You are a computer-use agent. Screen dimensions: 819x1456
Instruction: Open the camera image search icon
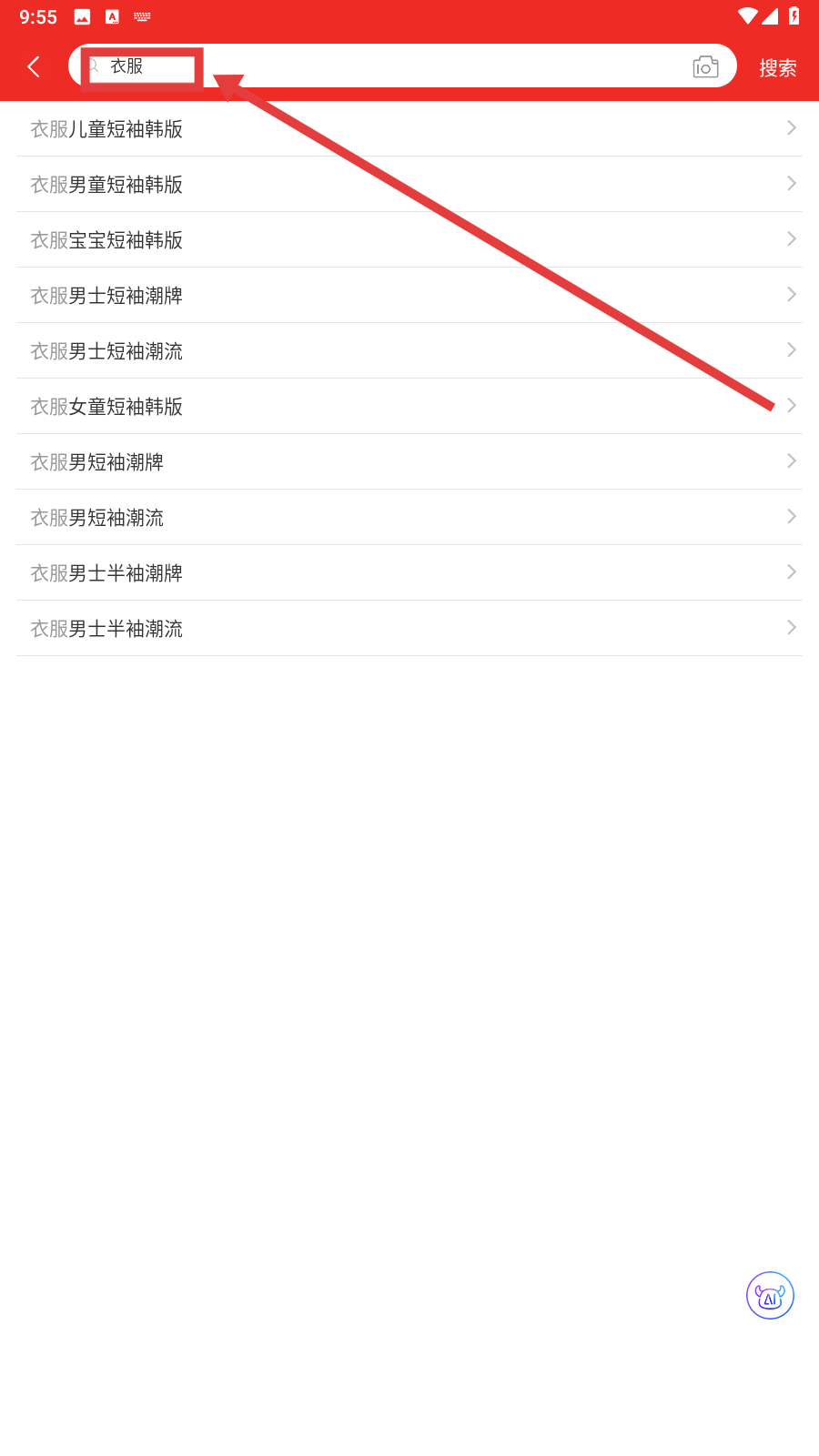[x=705, y=66]
